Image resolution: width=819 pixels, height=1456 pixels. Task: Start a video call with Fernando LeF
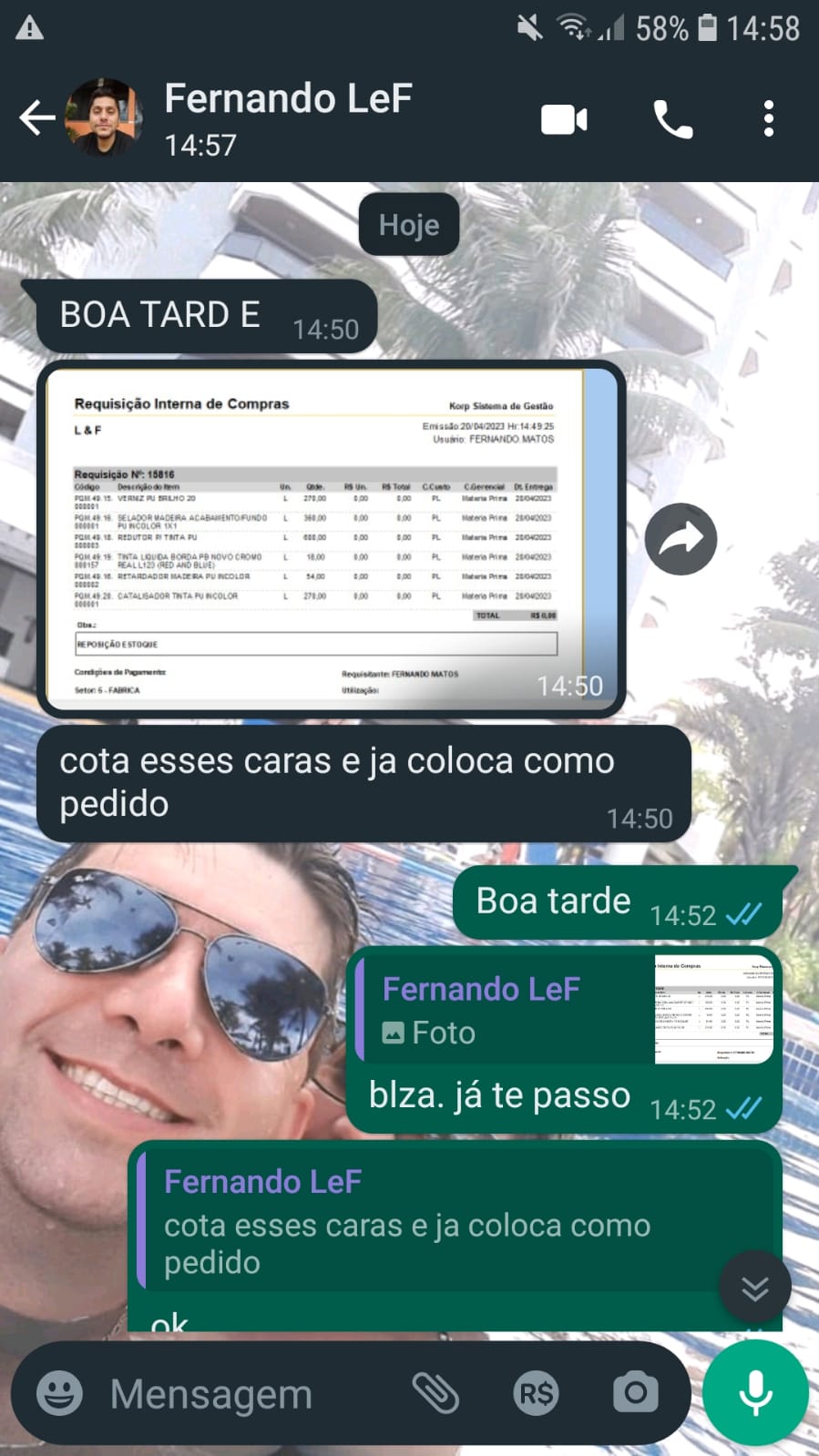click(x=564, y=119)
